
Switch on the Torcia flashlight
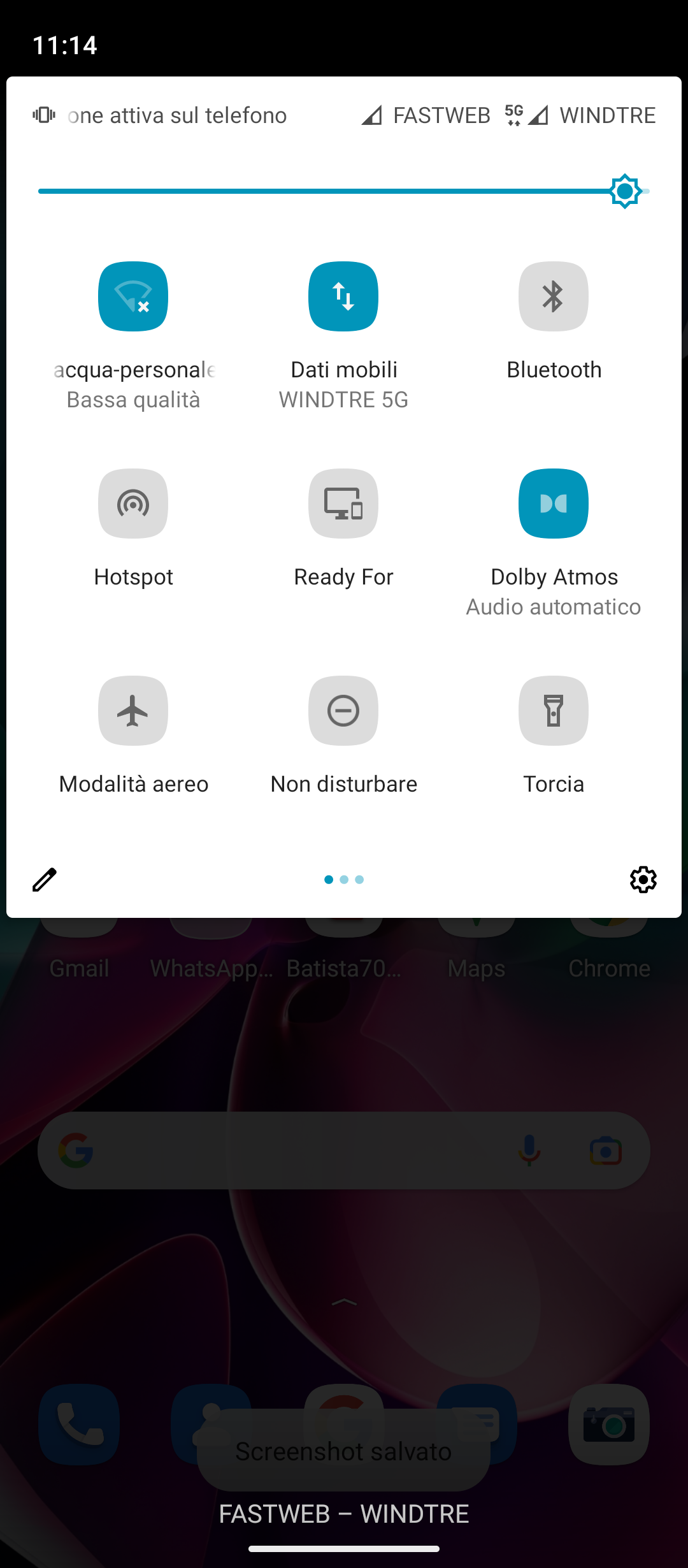[x=553, y=711]
